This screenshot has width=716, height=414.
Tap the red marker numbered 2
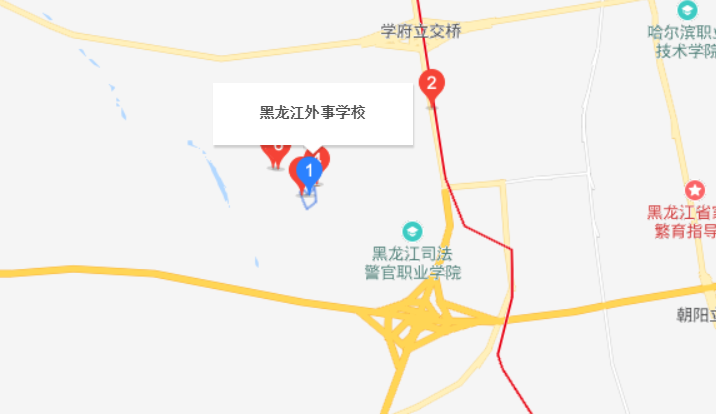point(431,84)
